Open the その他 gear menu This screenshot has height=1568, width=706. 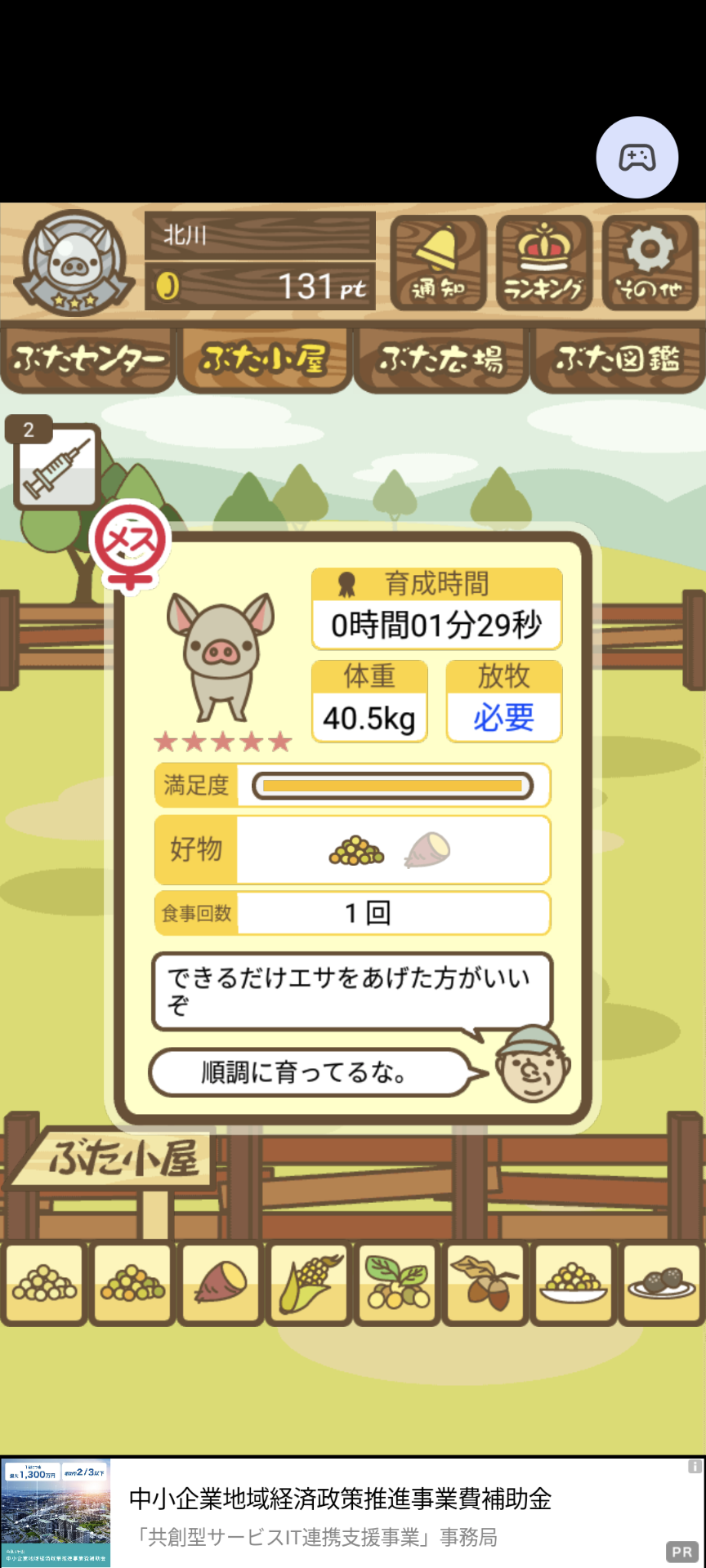tap(650, 263)
